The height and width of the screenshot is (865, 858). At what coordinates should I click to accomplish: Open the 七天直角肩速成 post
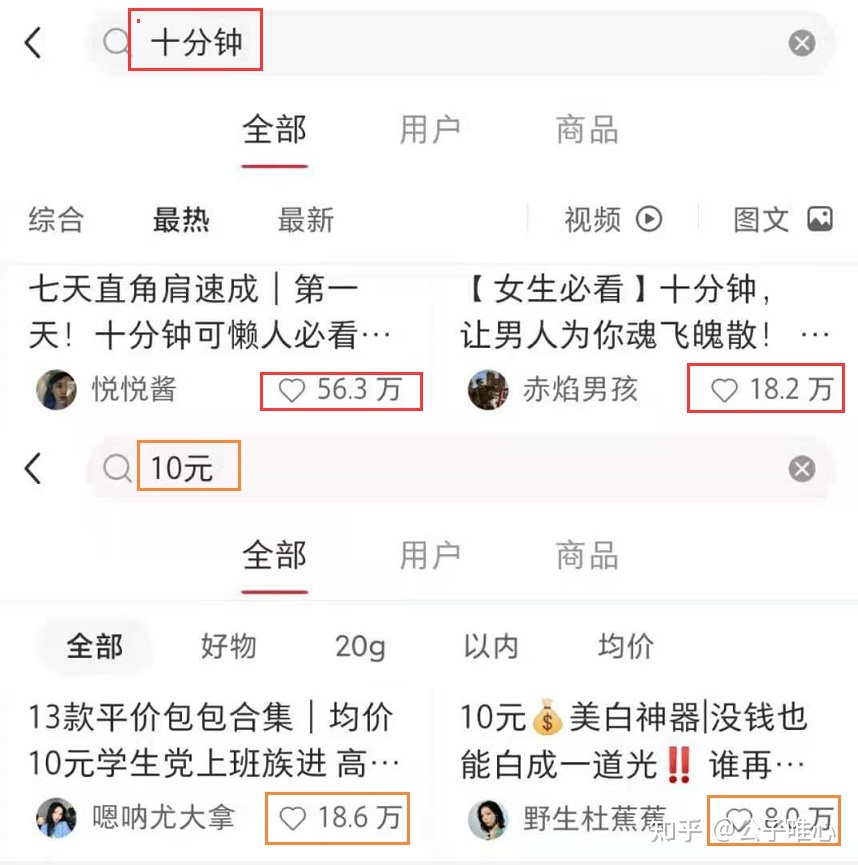(200, 312)
